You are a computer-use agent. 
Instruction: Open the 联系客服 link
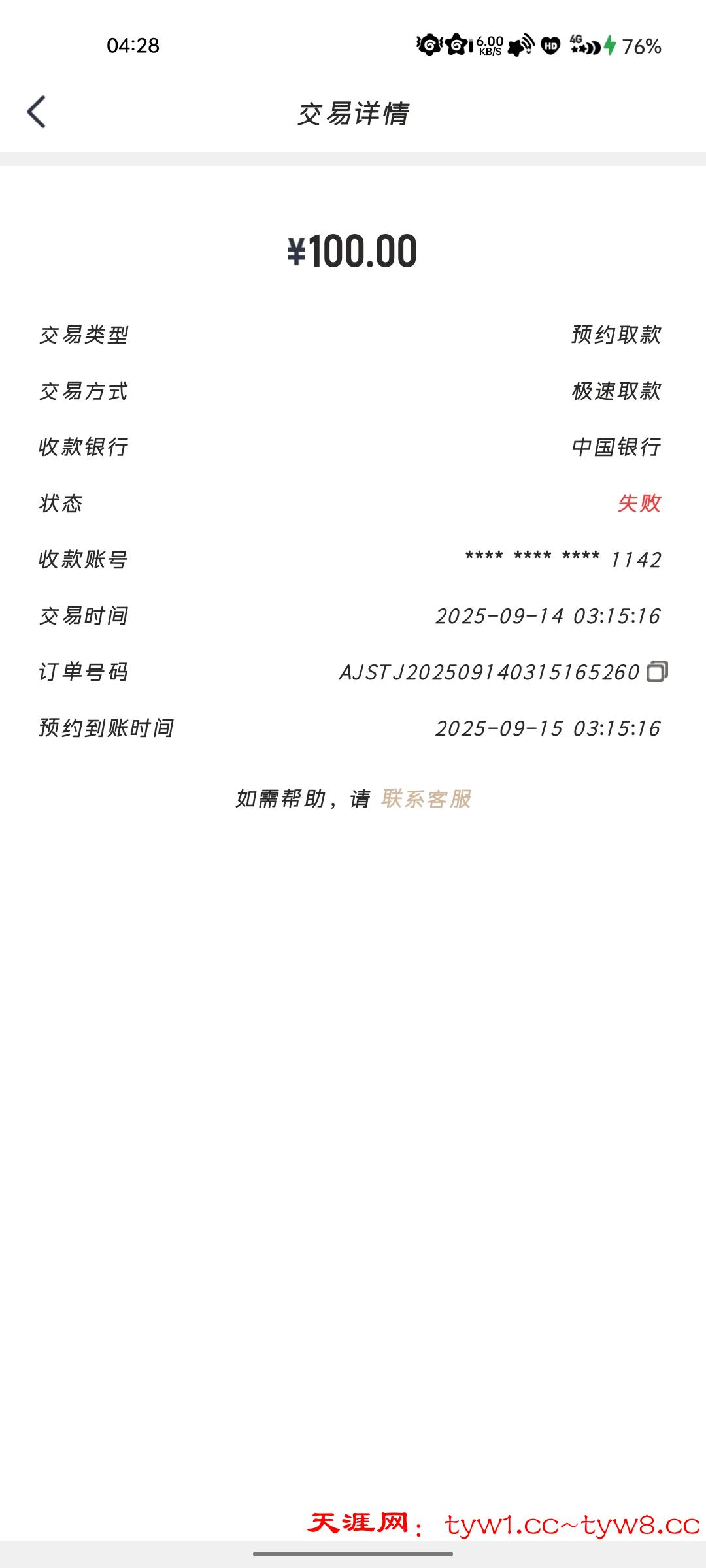426,798
